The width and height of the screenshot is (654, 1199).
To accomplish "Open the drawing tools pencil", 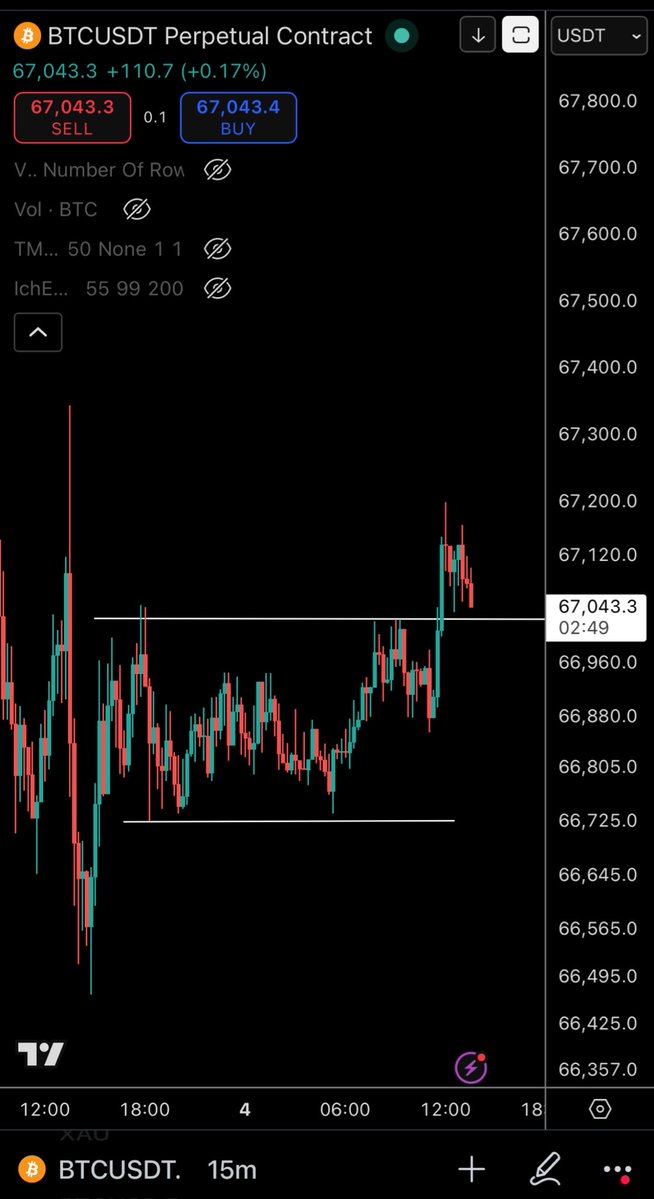I will pos(546,1169).
